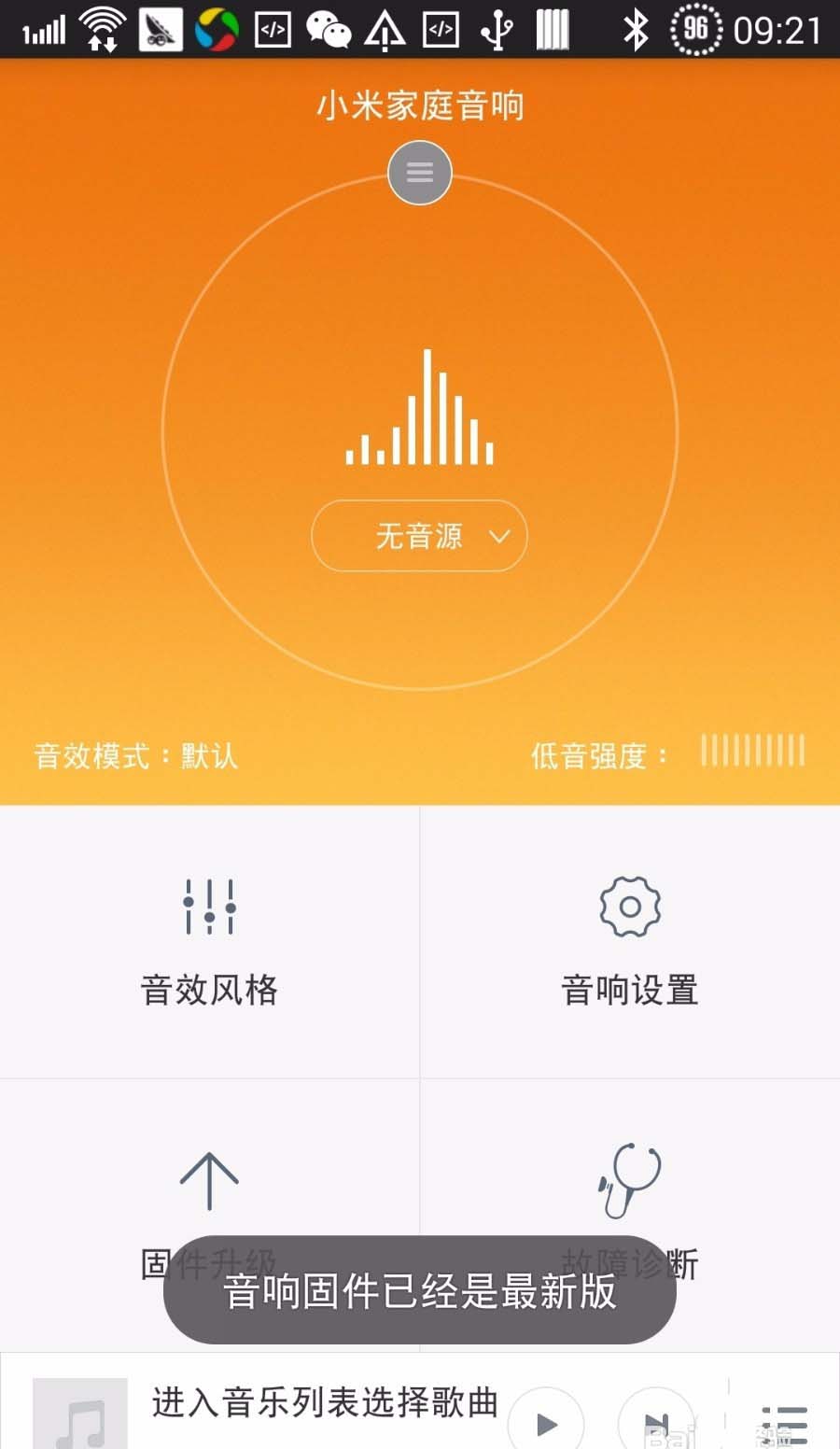This screenshot has width=840, height=1449.
Task: Open the hamburger menu button
Action: coord(420,173)
